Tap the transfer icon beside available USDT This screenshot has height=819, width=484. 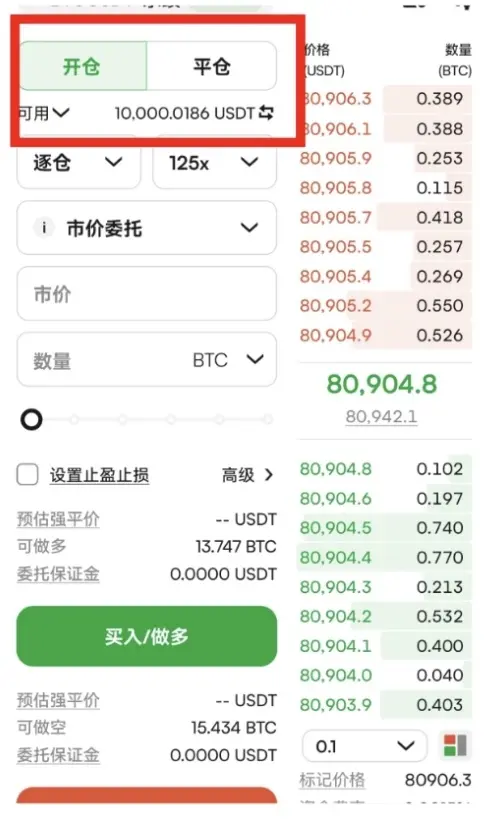[266, 112]
